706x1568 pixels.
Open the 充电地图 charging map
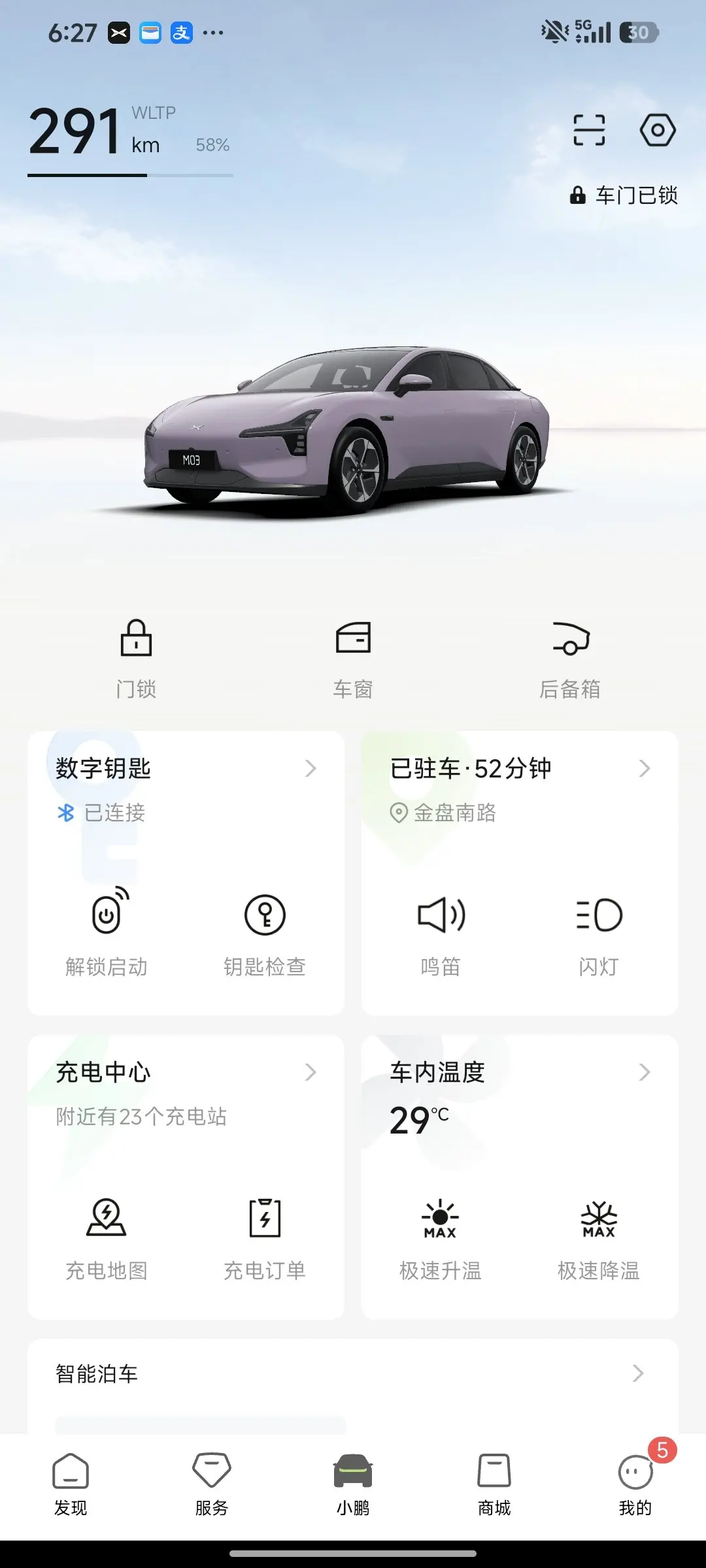[x=107, y=1235]
